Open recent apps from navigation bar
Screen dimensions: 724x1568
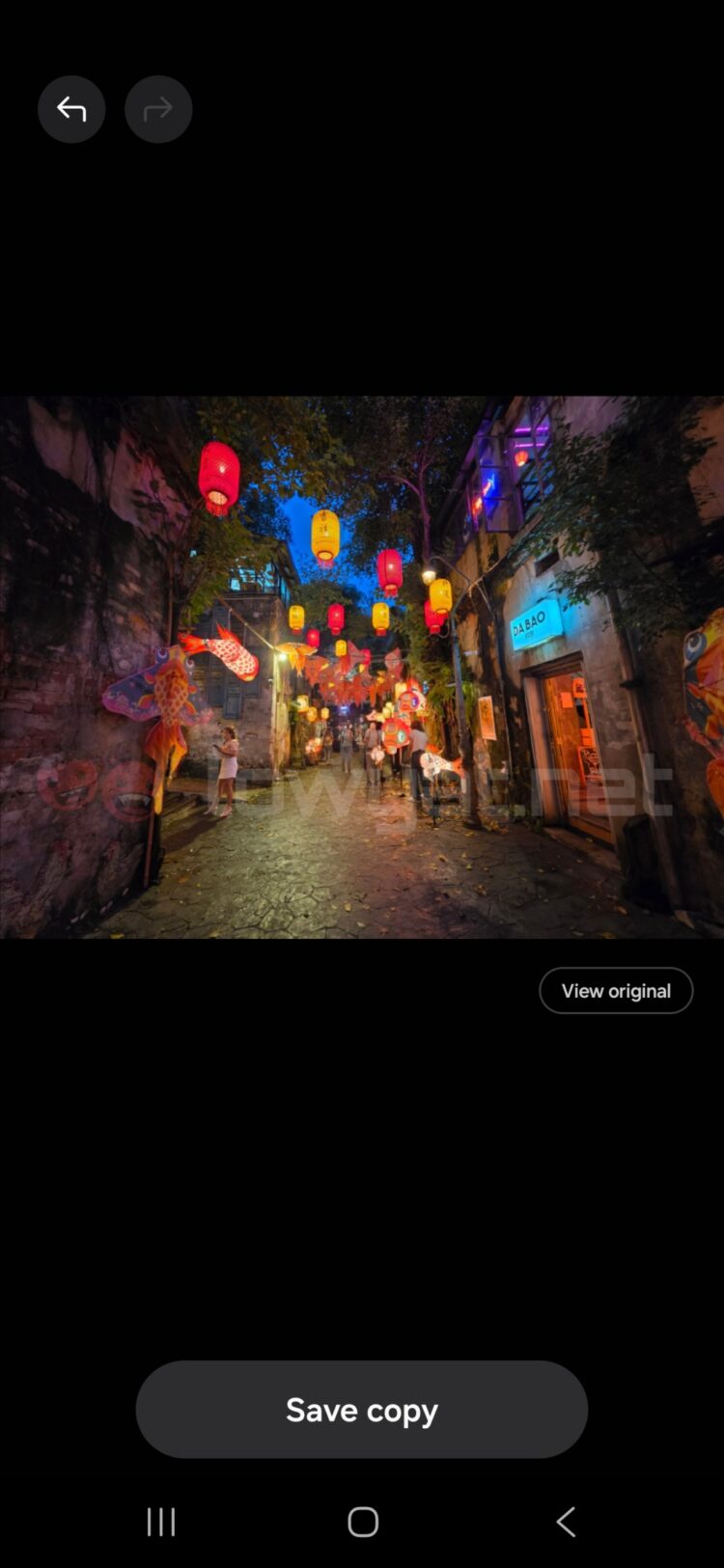pos(161,1522)
